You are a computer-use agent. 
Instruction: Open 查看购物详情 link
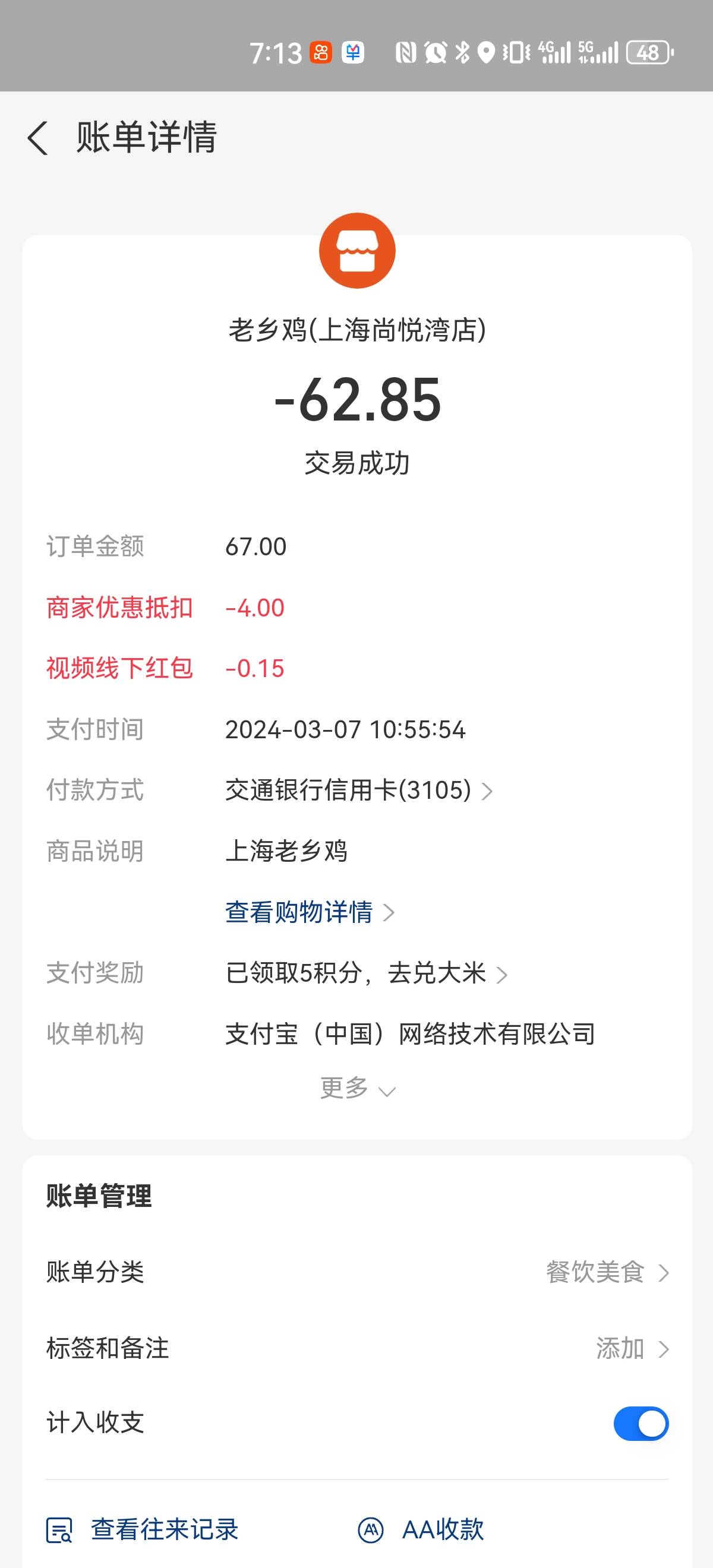click(x=310, y=912)
